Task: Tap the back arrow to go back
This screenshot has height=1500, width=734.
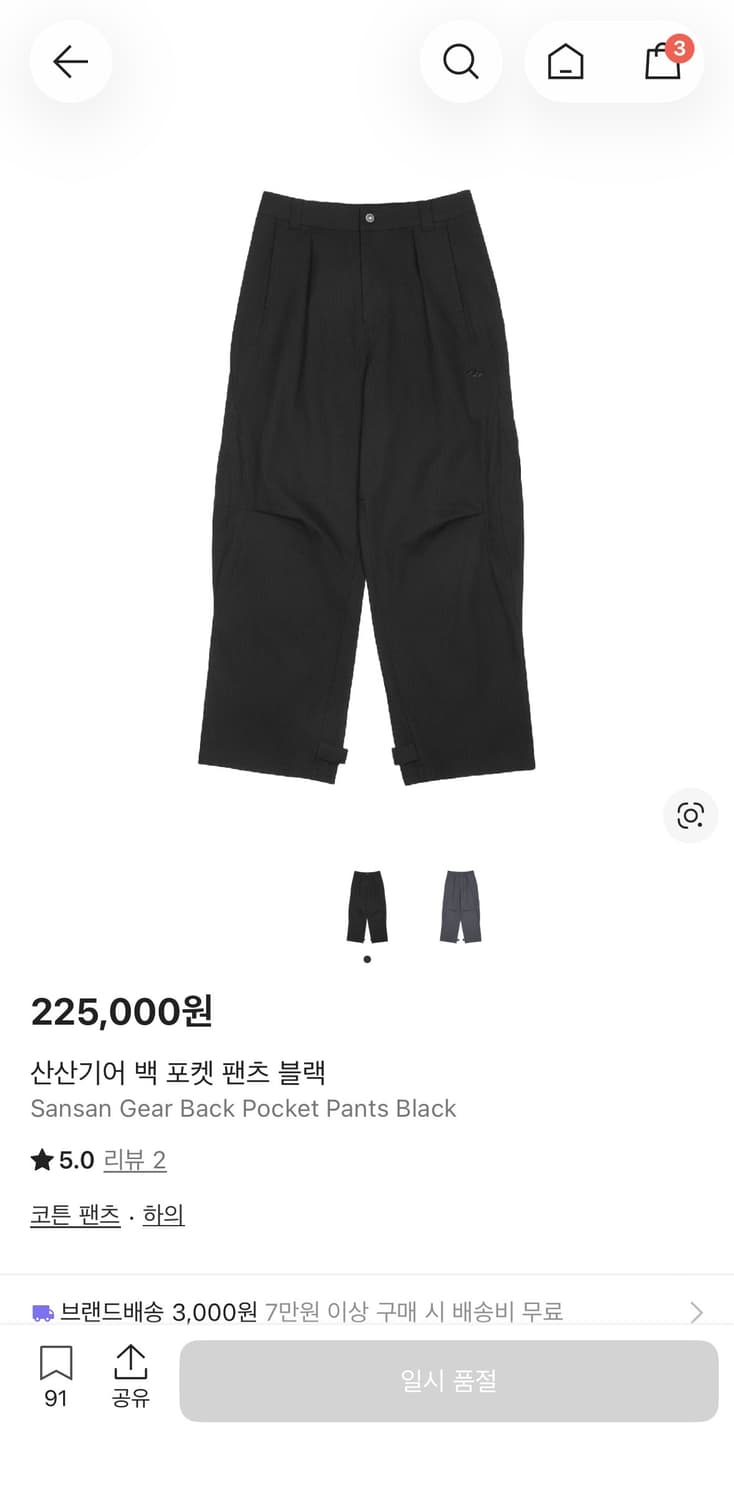Action: tap(70, 61)
